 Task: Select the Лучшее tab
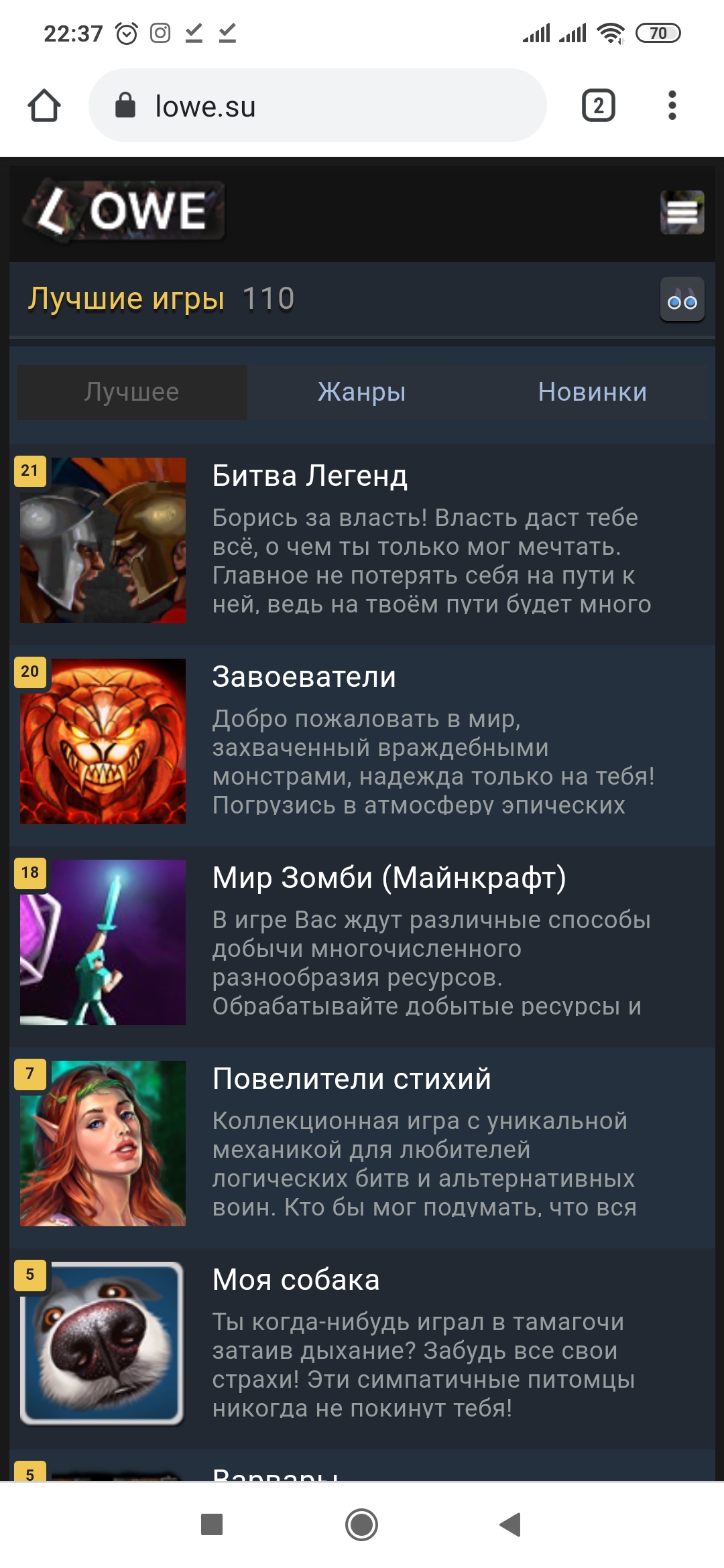tap(132, 393)
